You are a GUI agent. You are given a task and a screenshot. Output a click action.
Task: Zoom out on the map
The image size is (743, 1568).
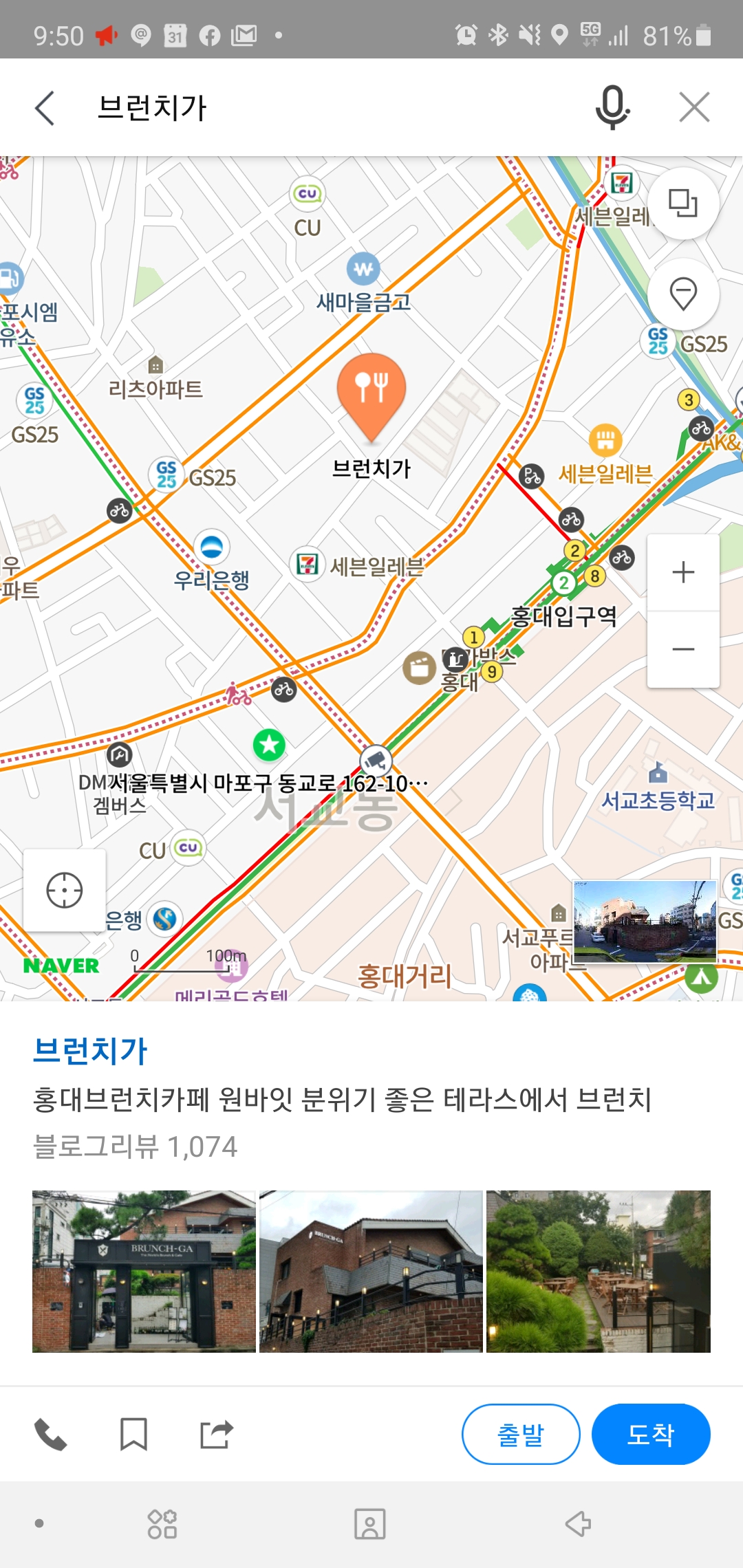click(x=683, y=649)
